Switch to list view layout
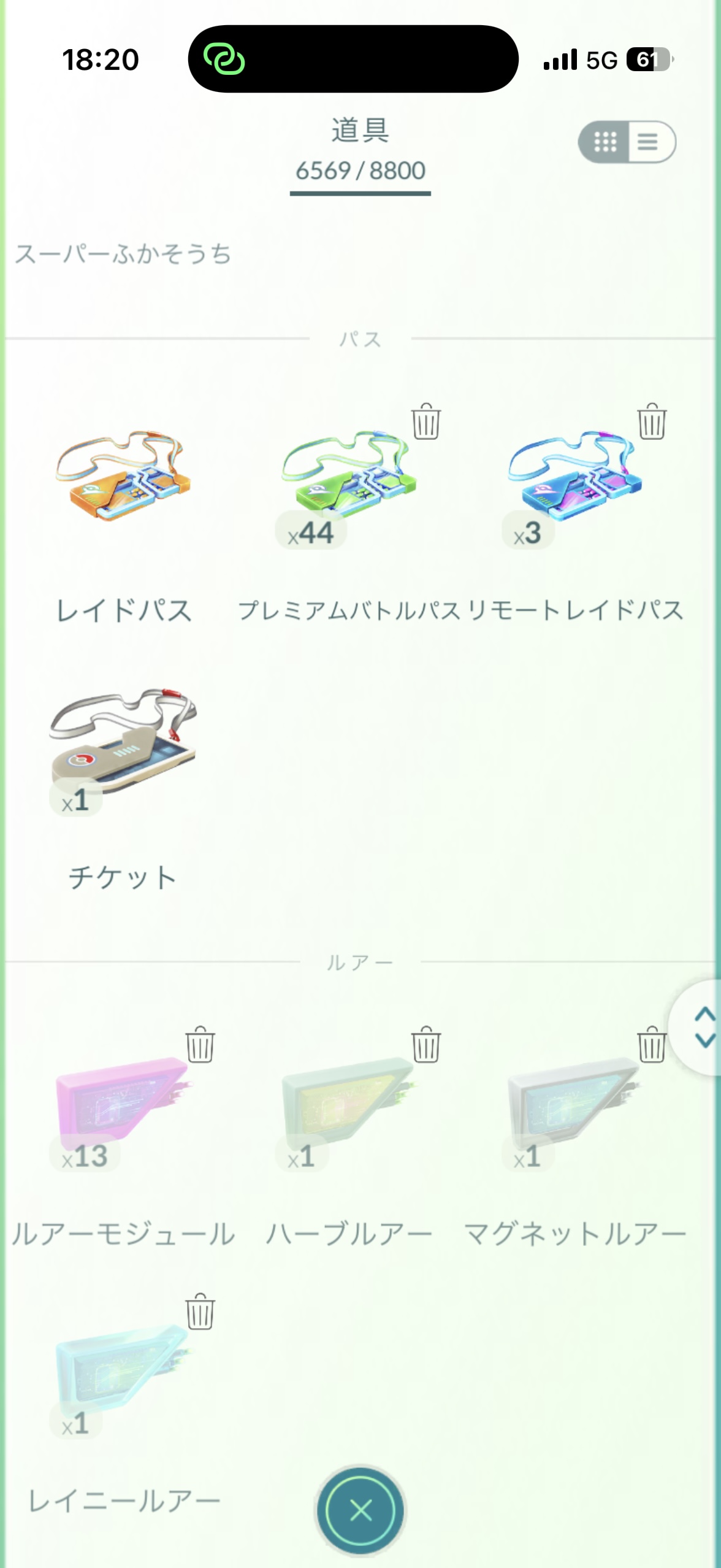The height and width of the screenshot is (1568, 721). 649,142
